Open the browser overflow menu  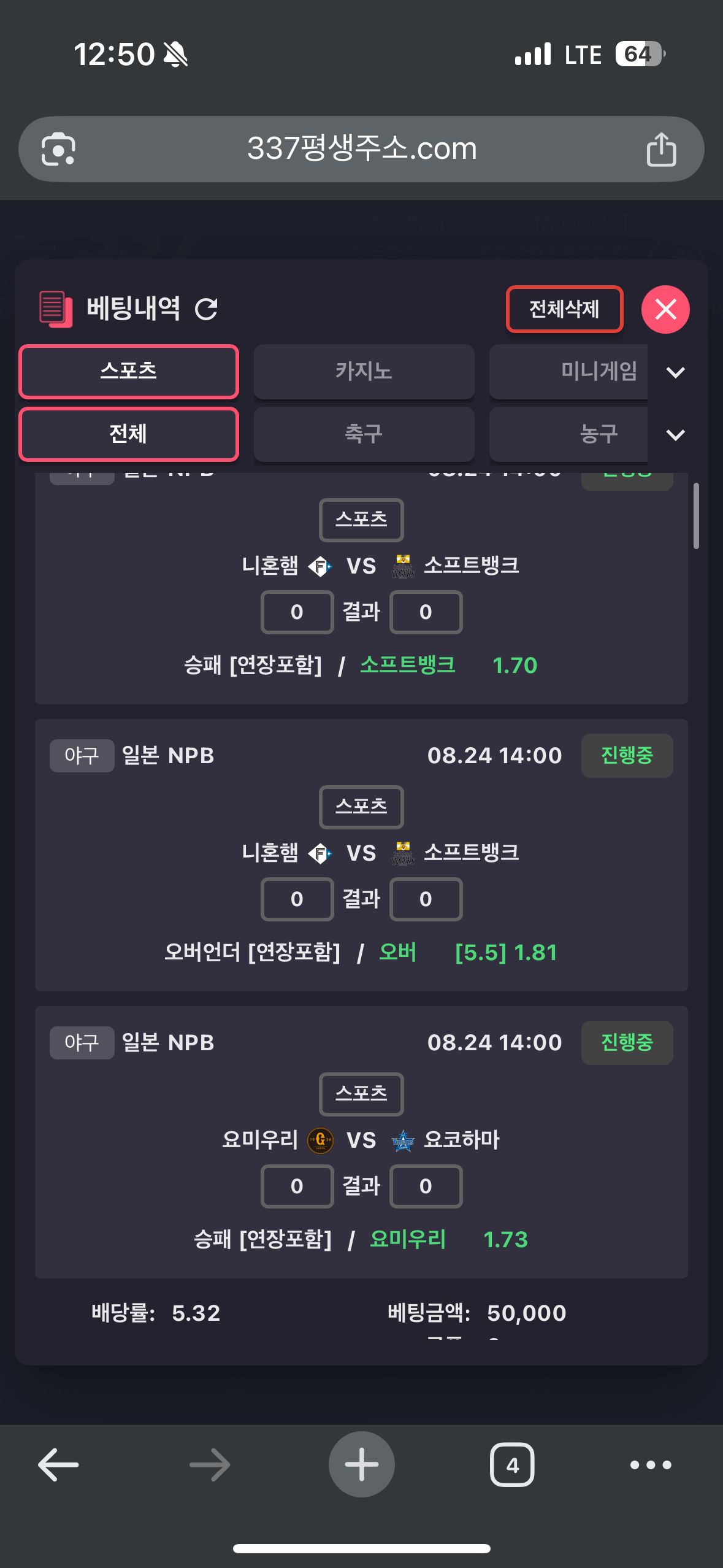[x=651, y=1465]
